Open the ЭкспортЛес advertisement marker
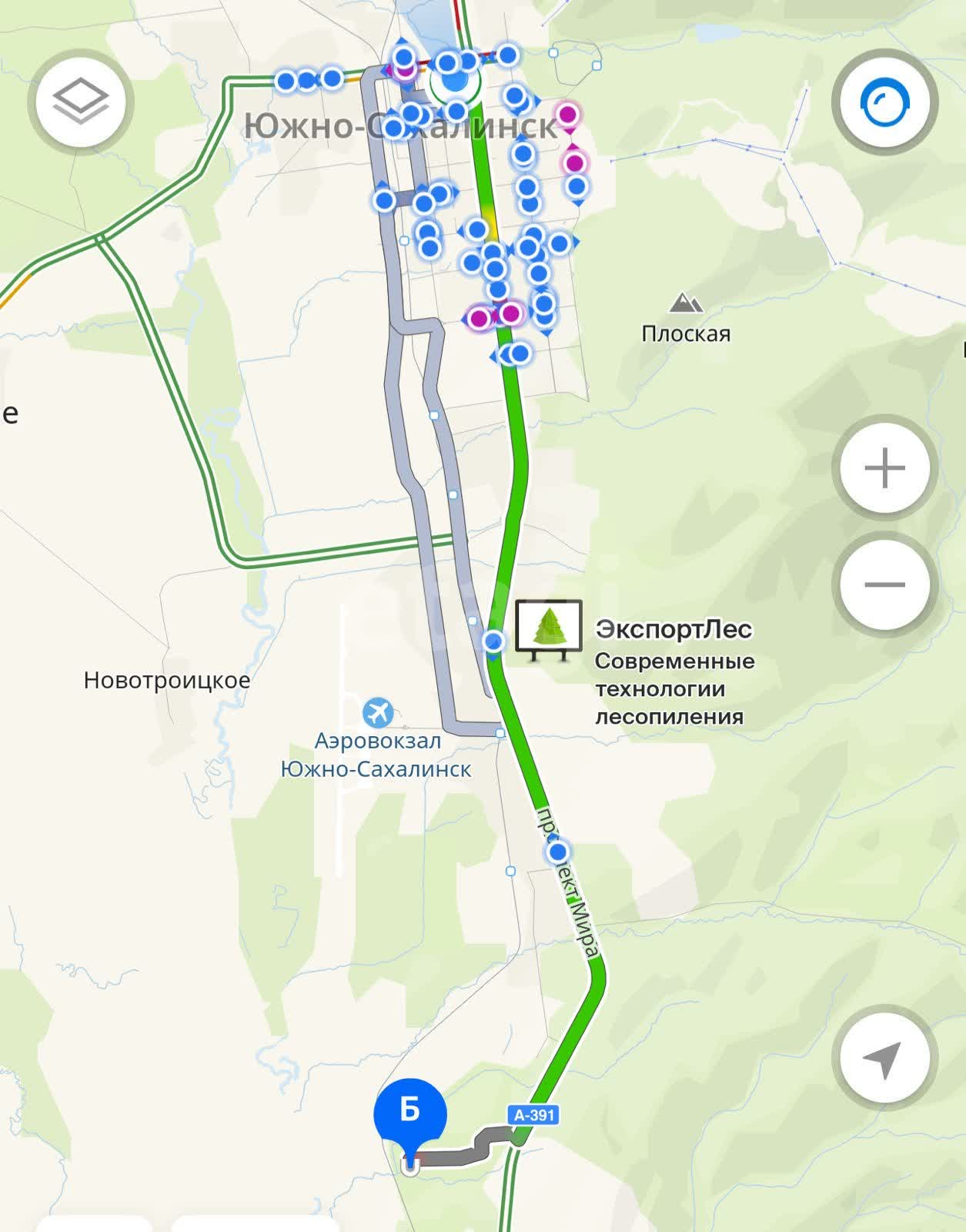The image size is (966, 1232). point(548,631)
